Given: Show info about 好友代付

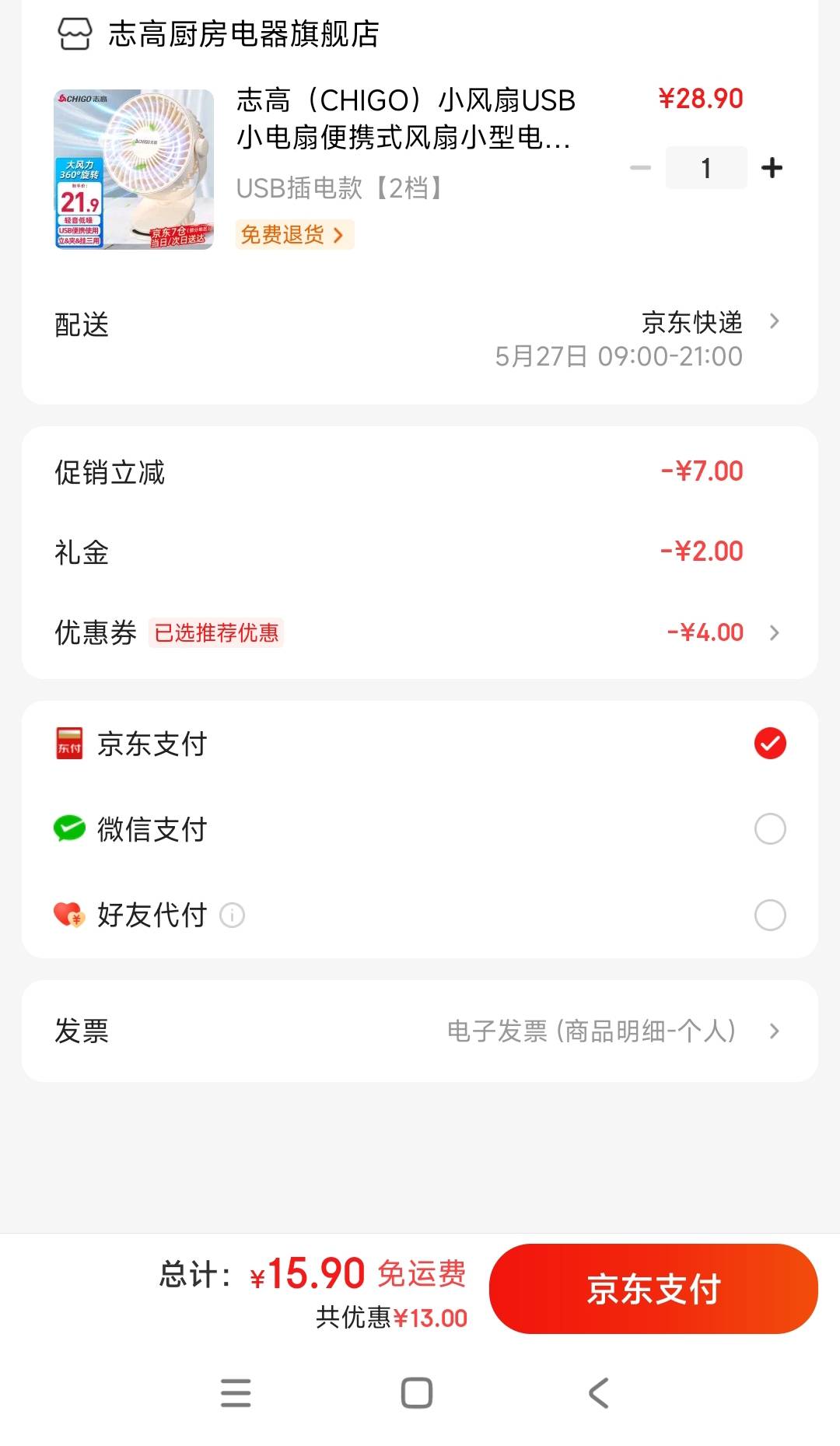Looking at the screenshot, I should point(233,916).
